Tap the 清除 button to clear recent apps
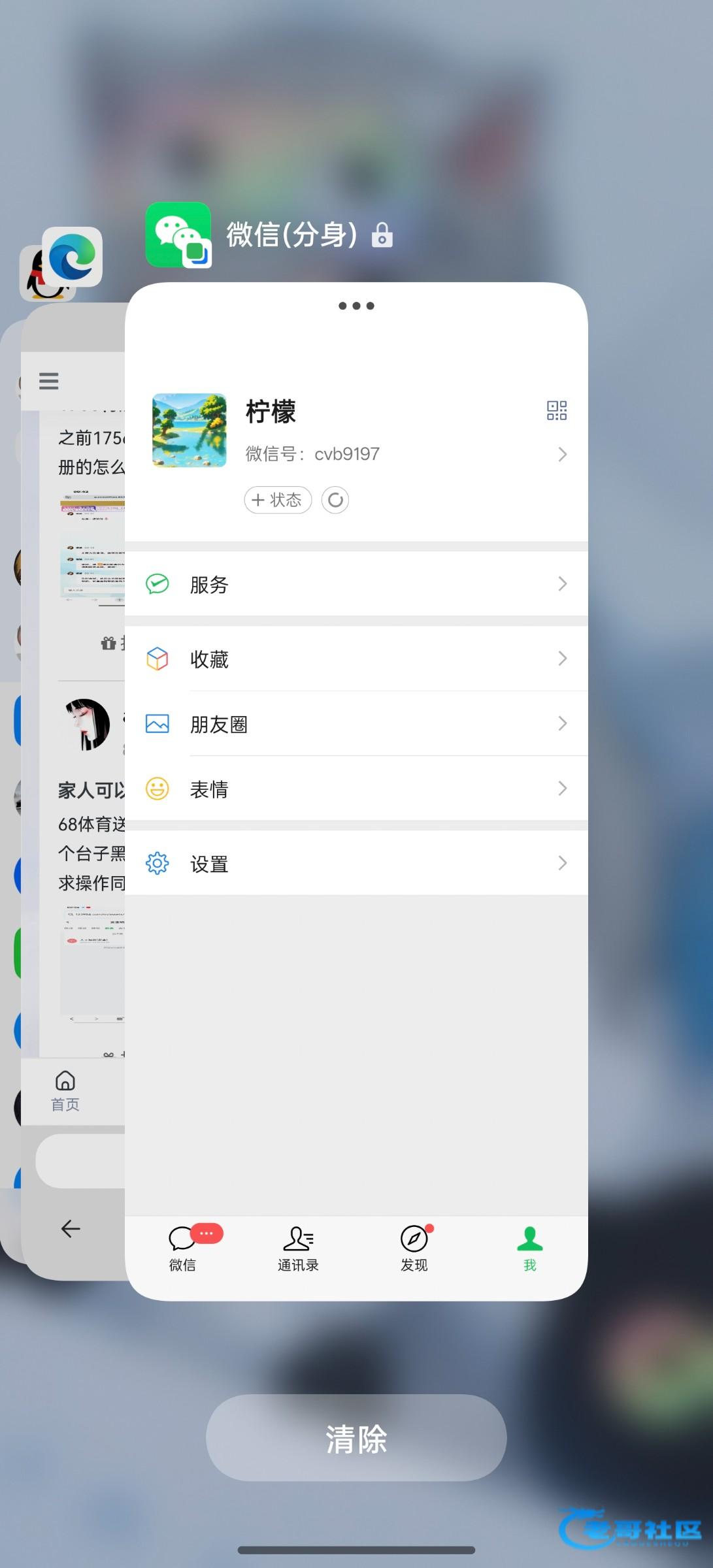The width and height of the screenshot is (713, 1568). pyautogui.click(x=356, y=1438)
